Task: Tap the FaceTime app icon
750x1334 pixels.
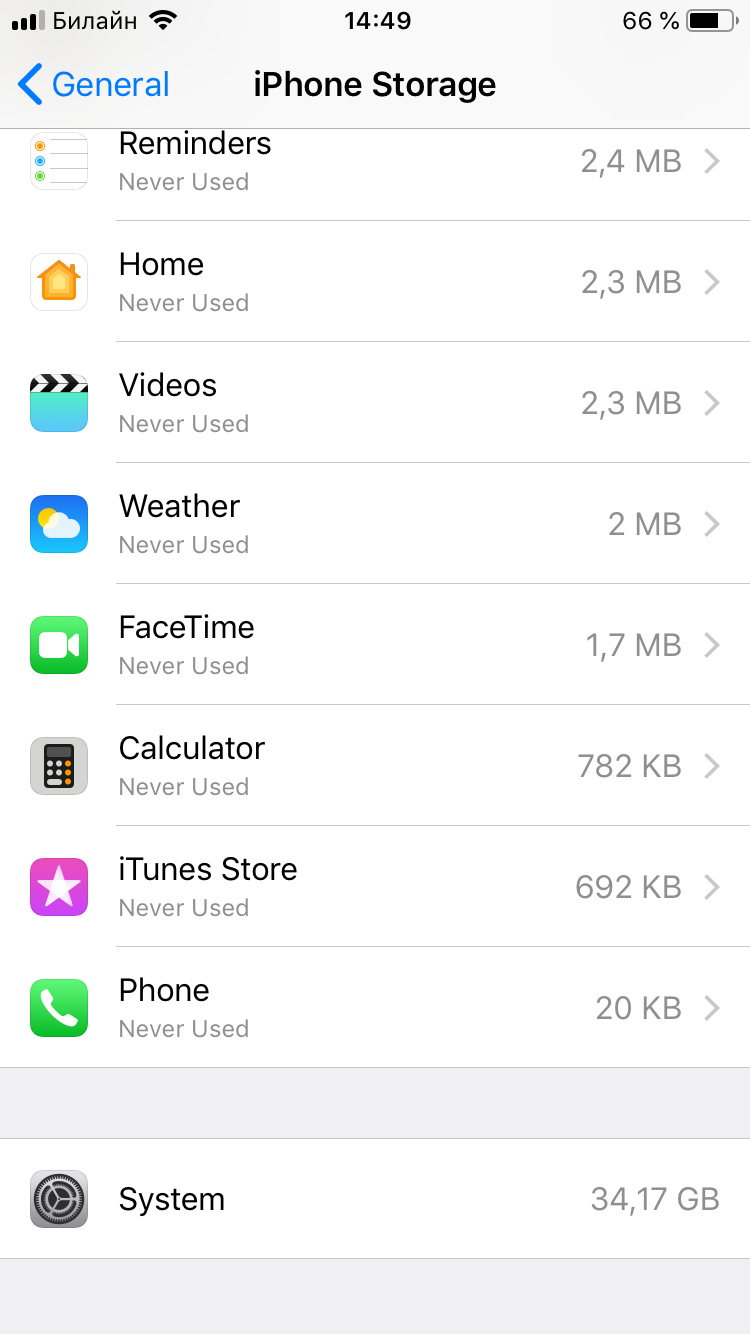Action: (58, 645)
